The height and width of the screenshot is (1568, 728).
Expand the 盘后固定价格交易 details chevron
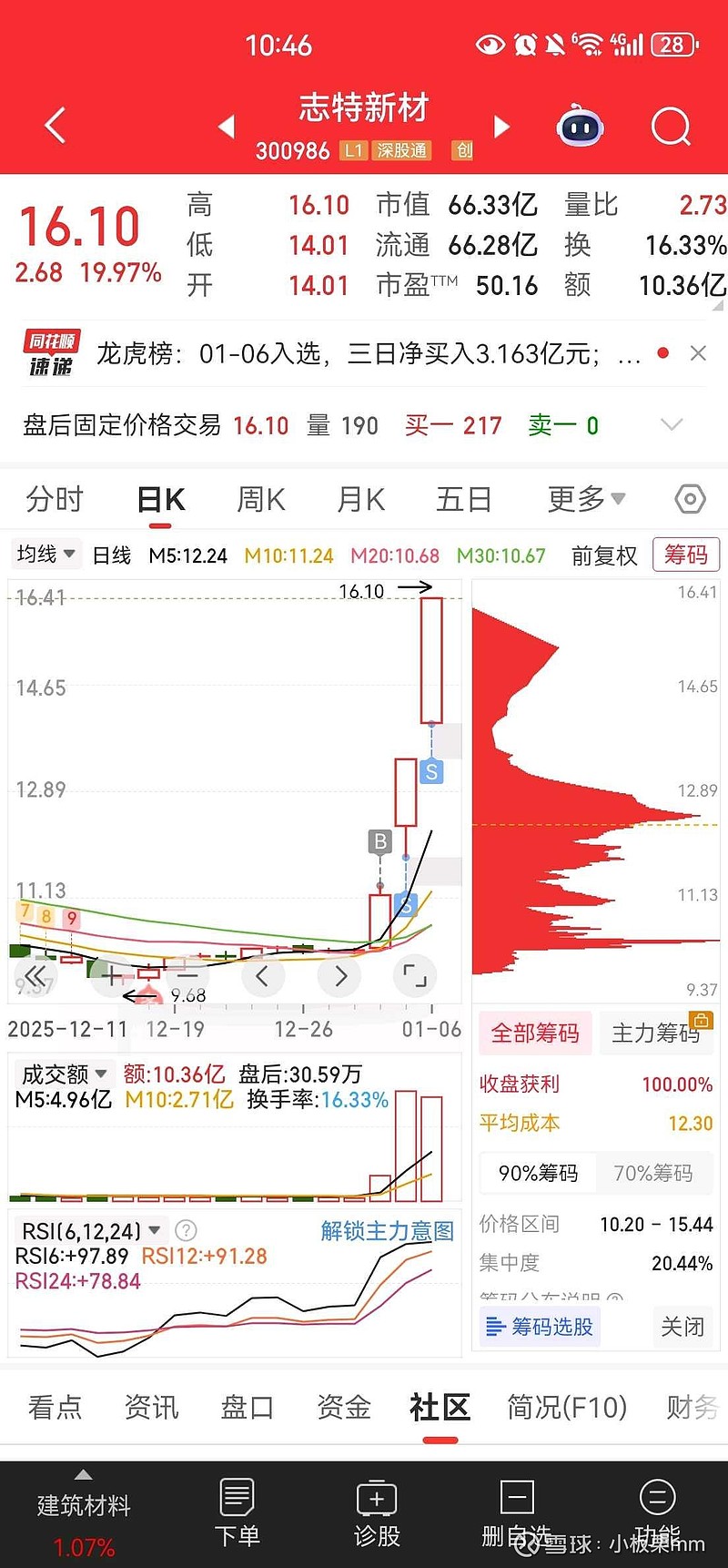[x=672, y=424]
